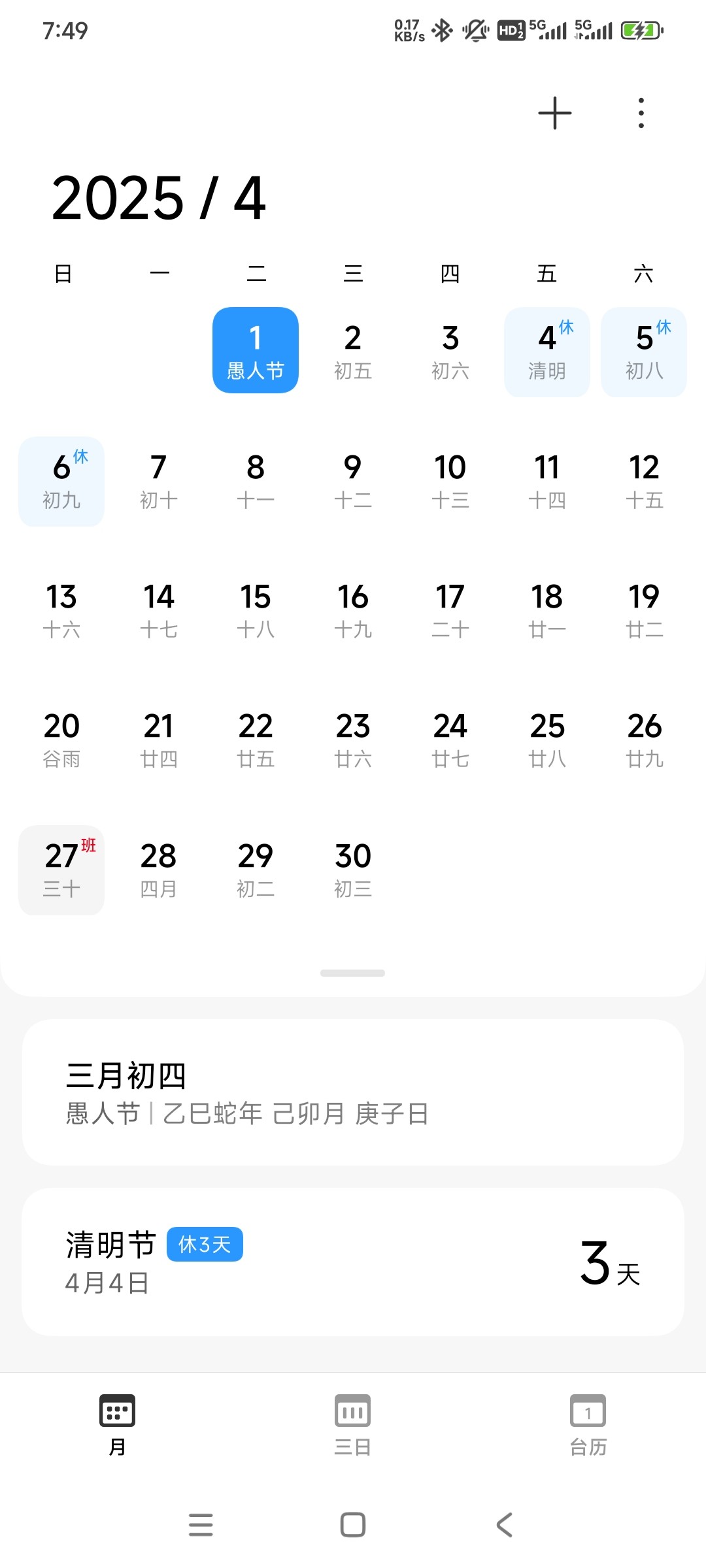Add a new calendar event
The width and height of the screenshot is (706, 1568).
554,113
